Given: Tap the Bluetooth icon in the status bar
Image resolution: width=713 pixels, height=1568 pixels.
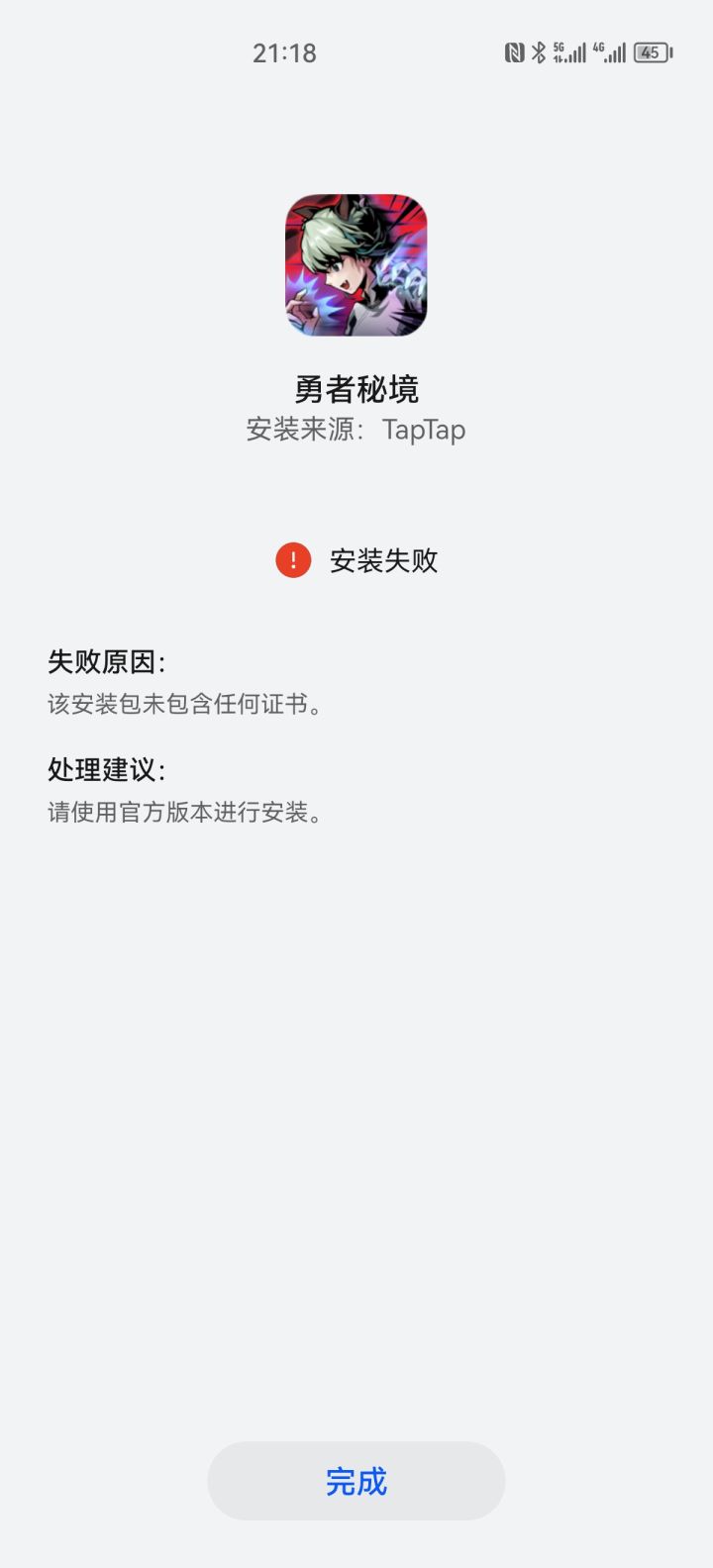Looking at the screenshot, I should point(538,52).
